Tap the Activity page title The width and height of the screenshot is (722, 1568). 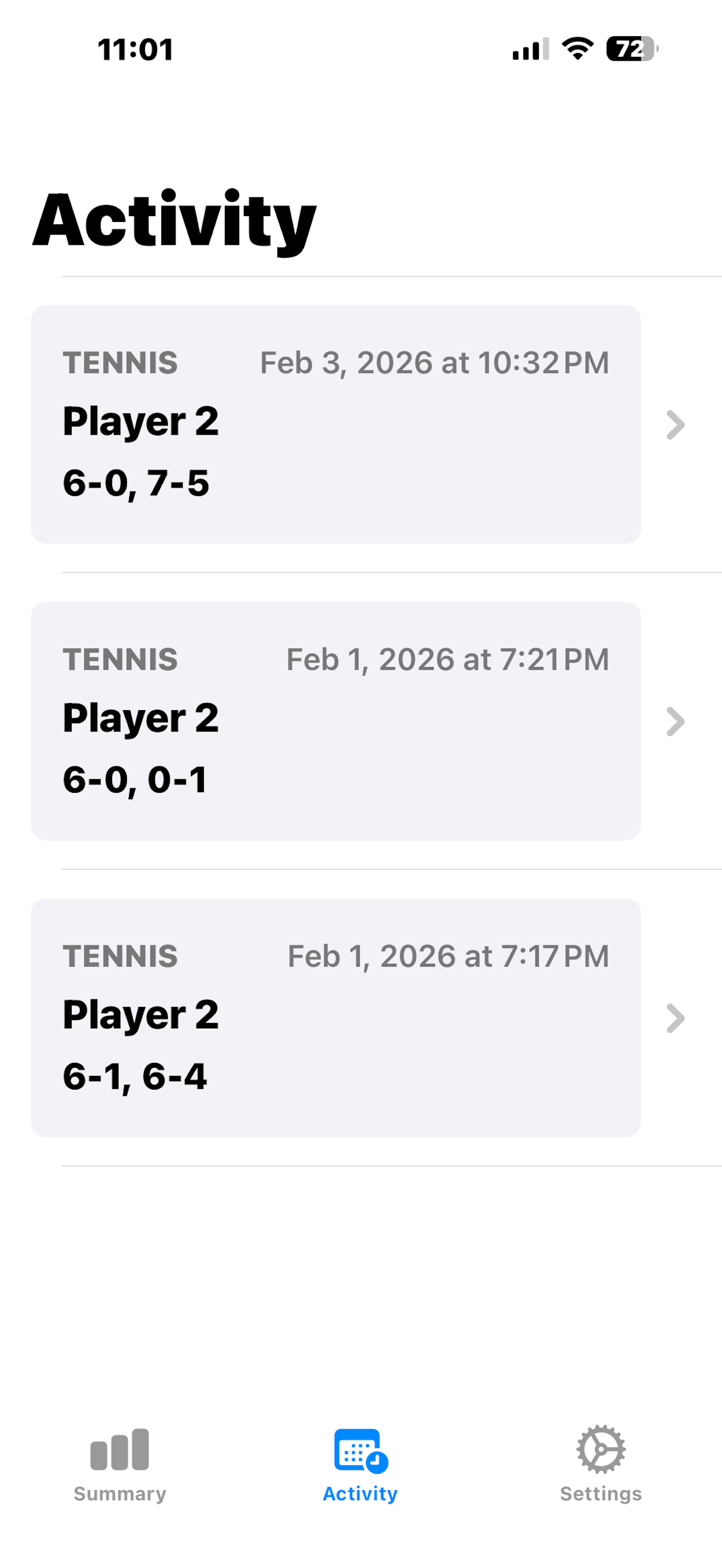point(174,221)
